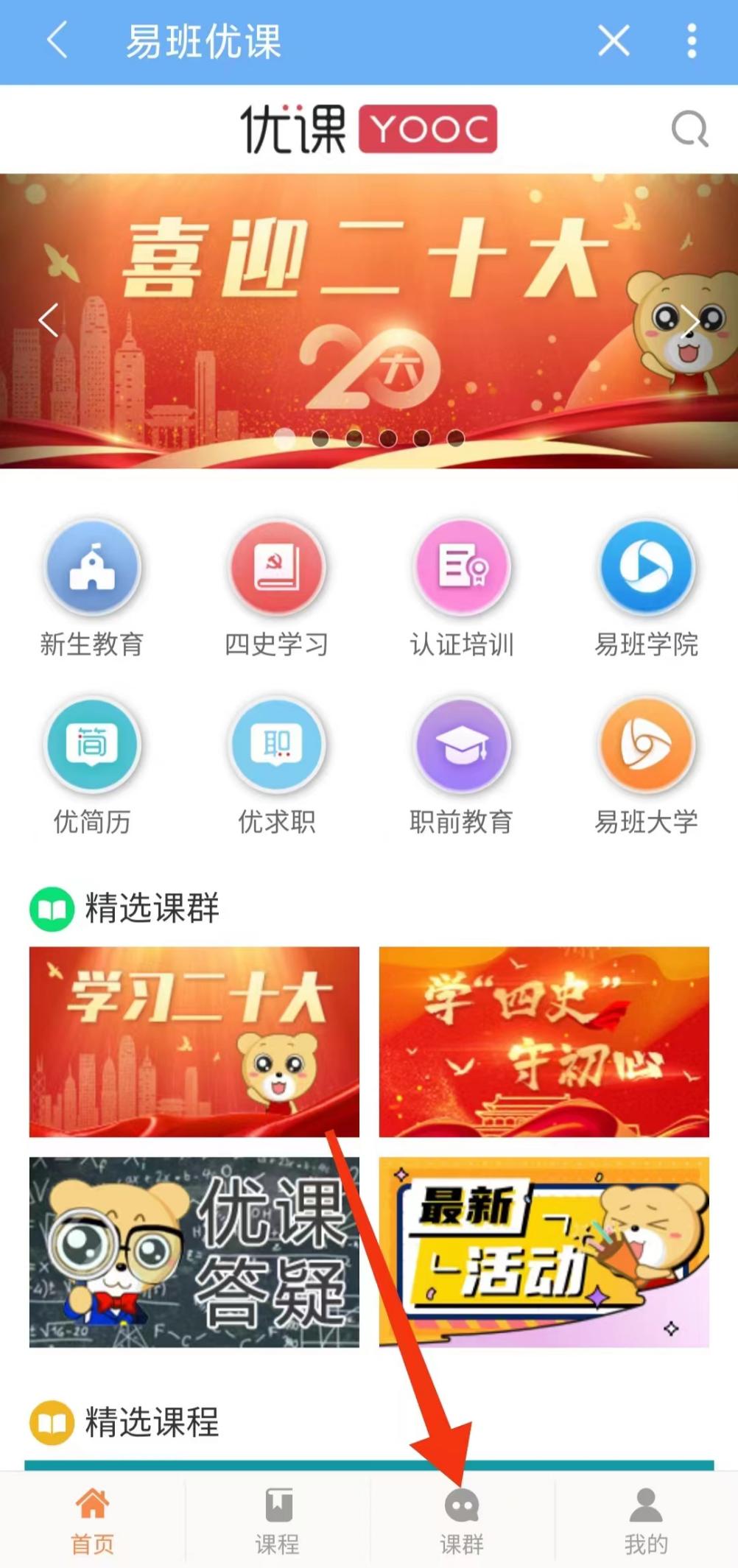Open the 最新活动 card
Screen dimensions: 738x1568
544,1252
